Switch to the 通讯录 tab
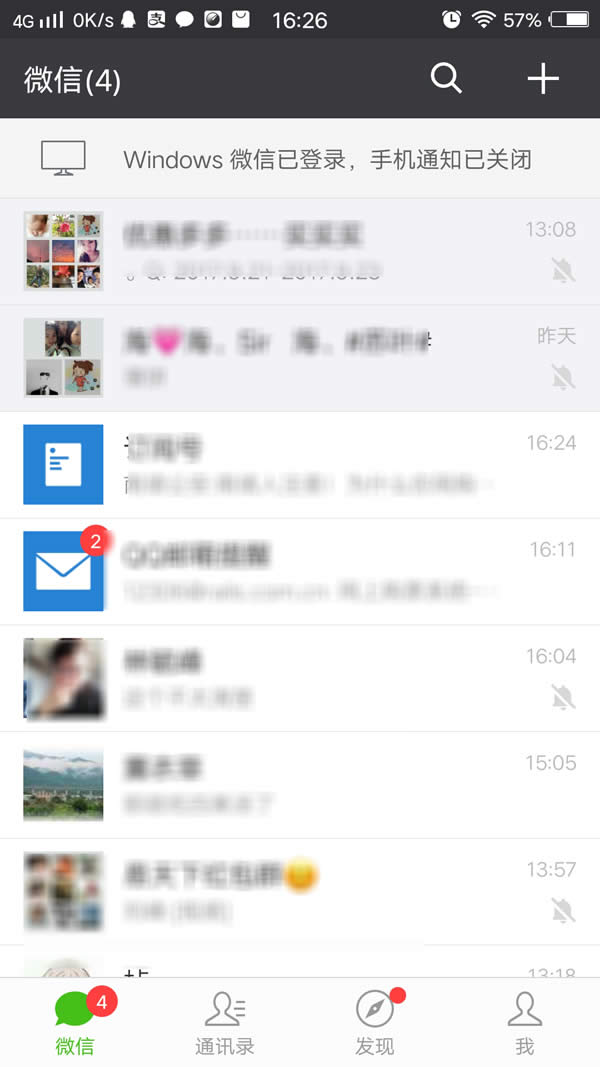This screenshot has width=600, height=1067. [x=225, y=1023]
